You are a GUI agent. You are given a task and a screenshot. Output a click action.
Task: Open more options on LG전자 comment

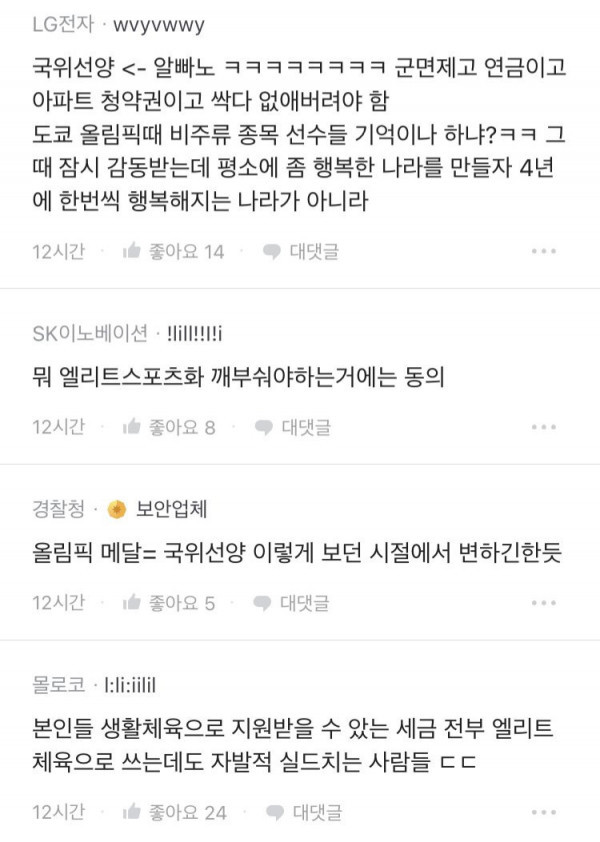(543, 252)
